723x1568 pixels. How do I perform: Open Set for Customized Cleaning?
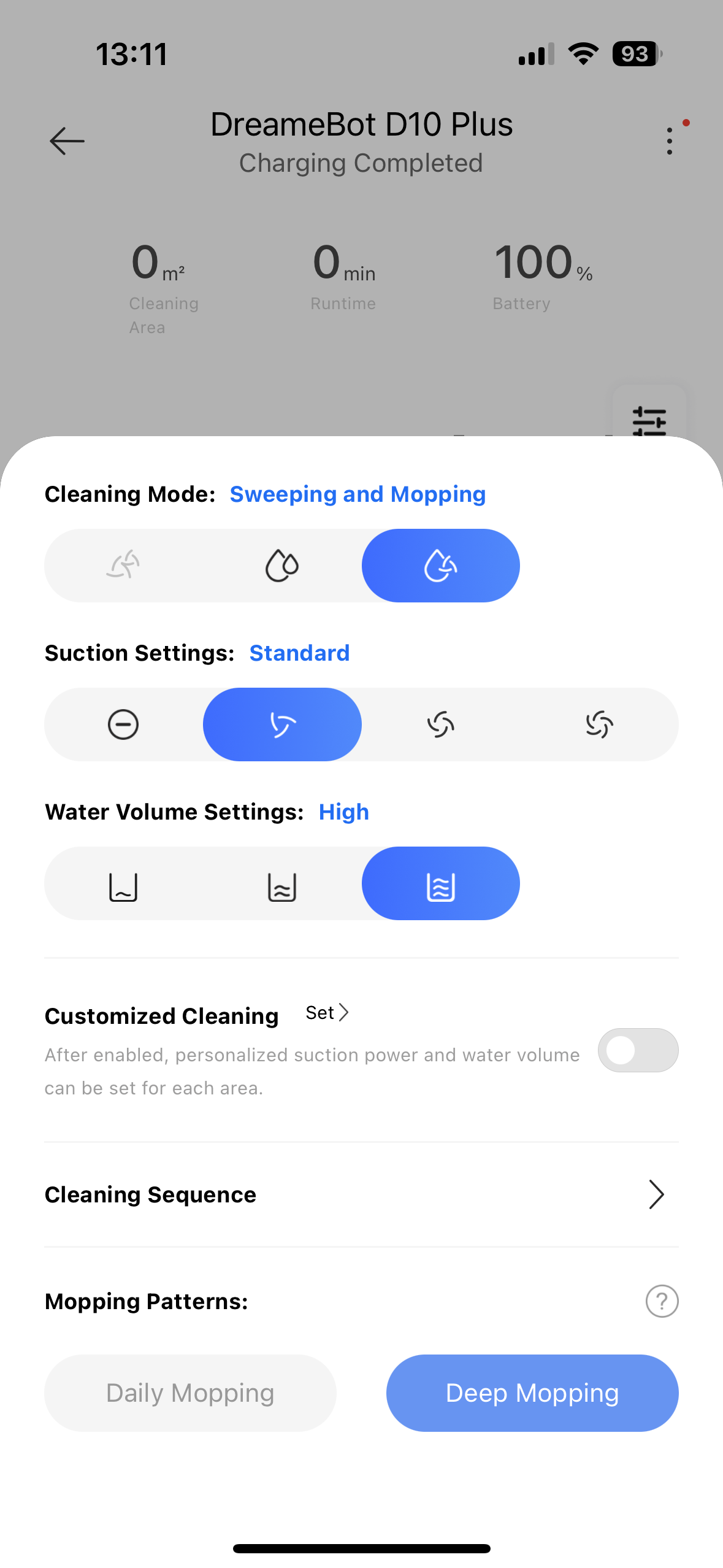tap(327, 1013)
